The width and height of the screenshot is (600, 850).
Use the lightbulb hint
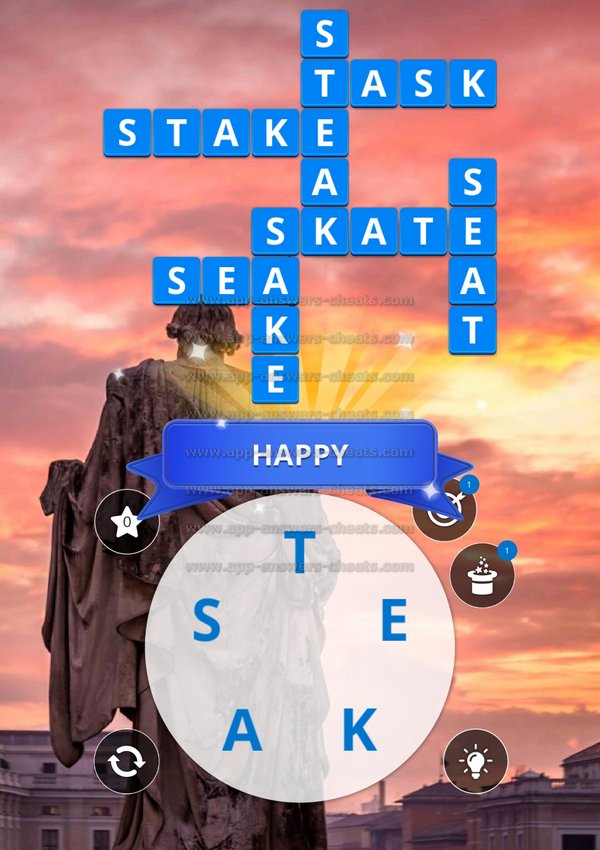tap(475, 762)
